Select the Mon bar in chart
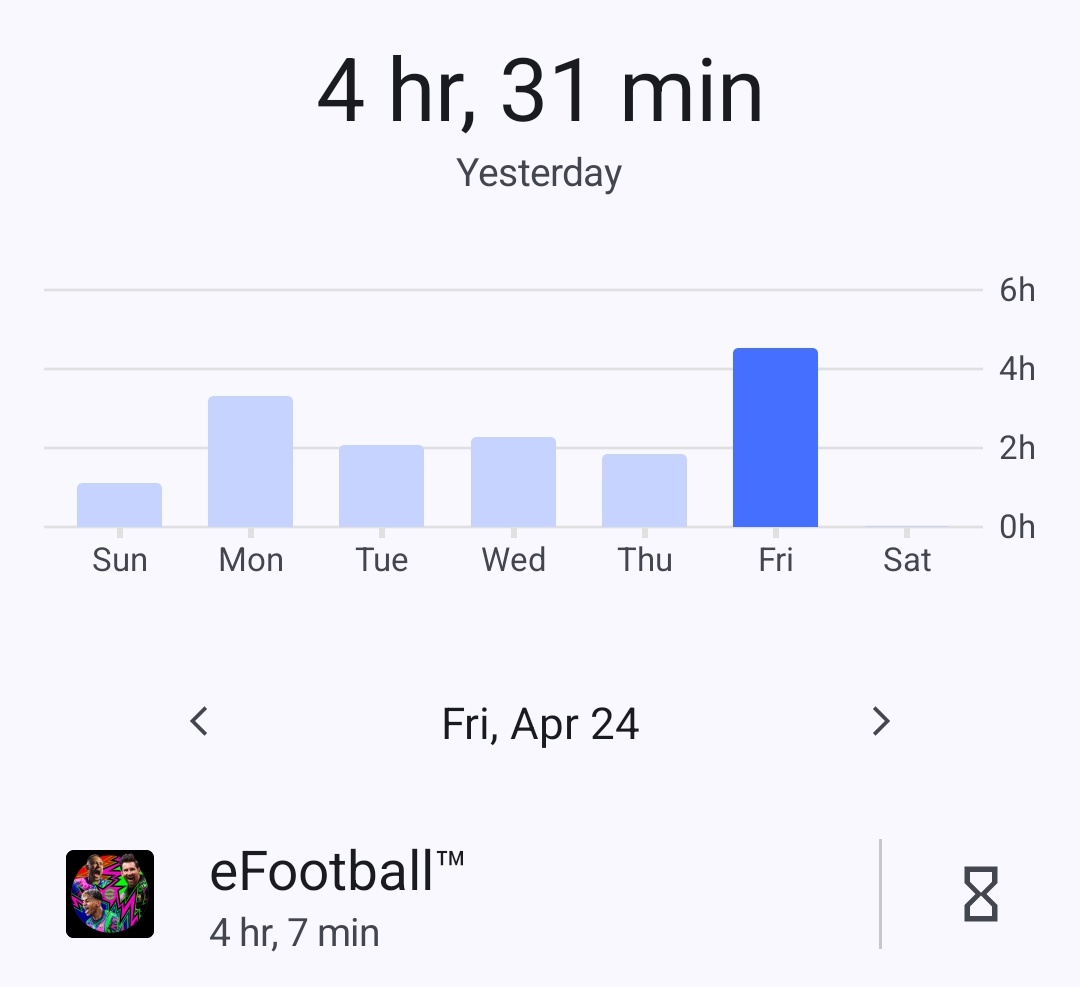 (x=250, y=462)
